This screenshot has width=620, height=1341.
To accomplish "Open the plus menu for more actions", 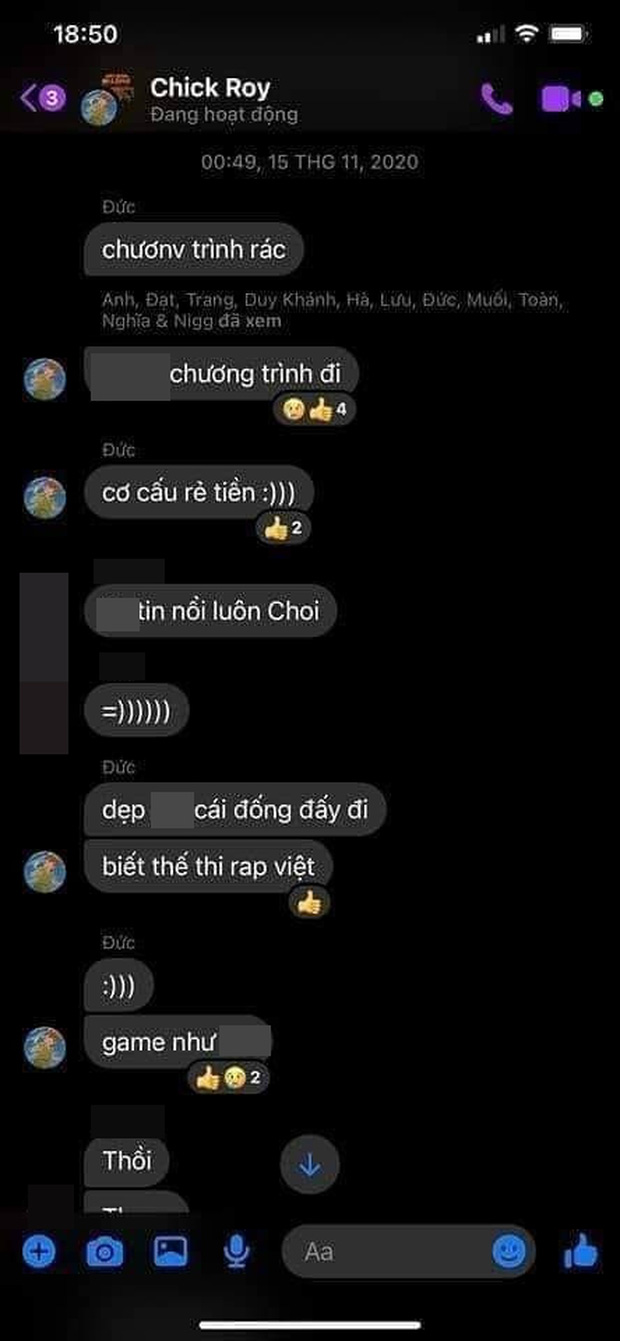I will point(38,1250).
